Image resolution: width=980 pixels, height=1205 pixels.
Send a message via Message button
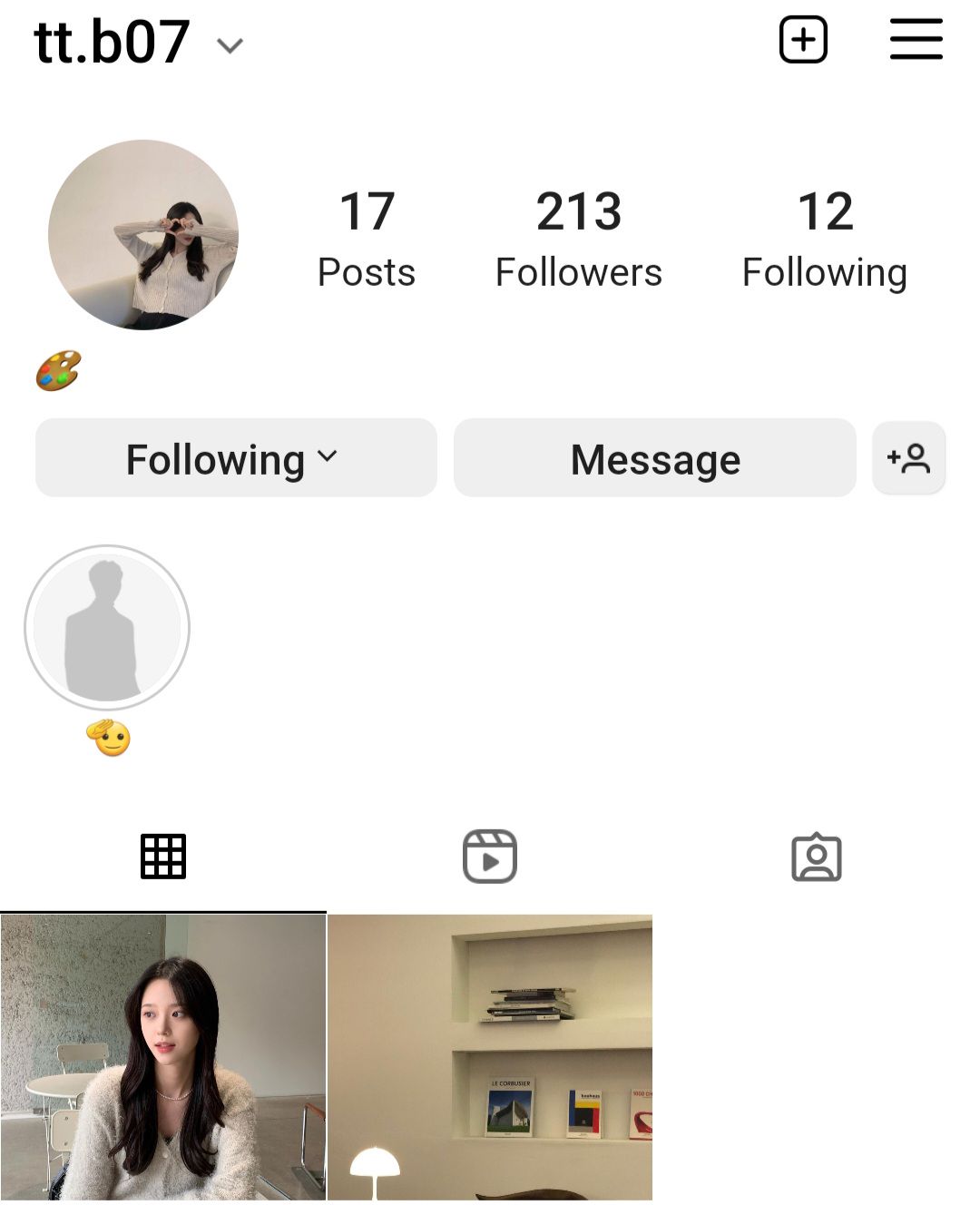pos(654,458)
